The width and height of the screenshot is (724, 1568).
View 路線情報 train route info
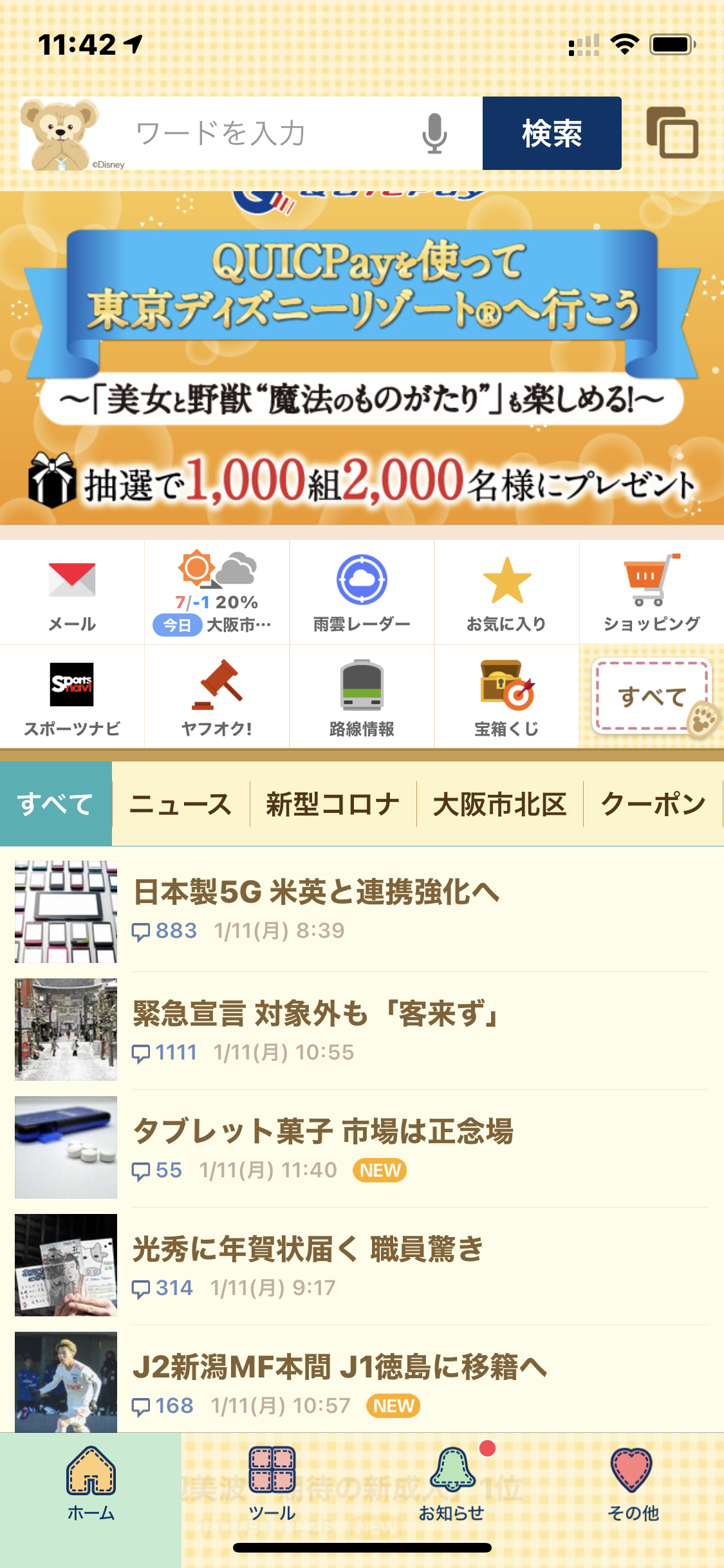362,697
